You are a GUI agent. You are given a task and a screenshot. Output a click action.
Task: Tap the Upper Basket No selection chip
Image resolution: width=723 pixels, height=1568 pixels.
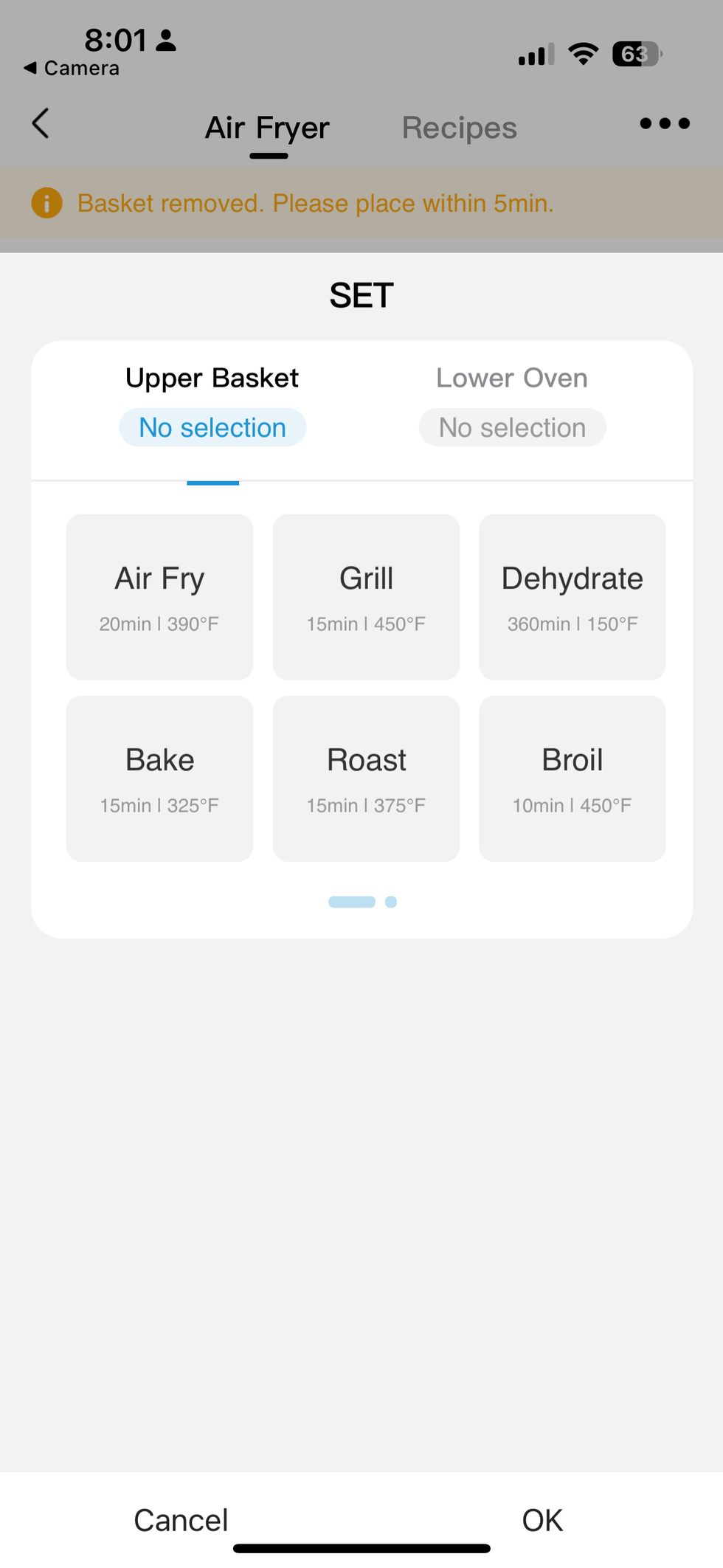[x=212, y=426]
